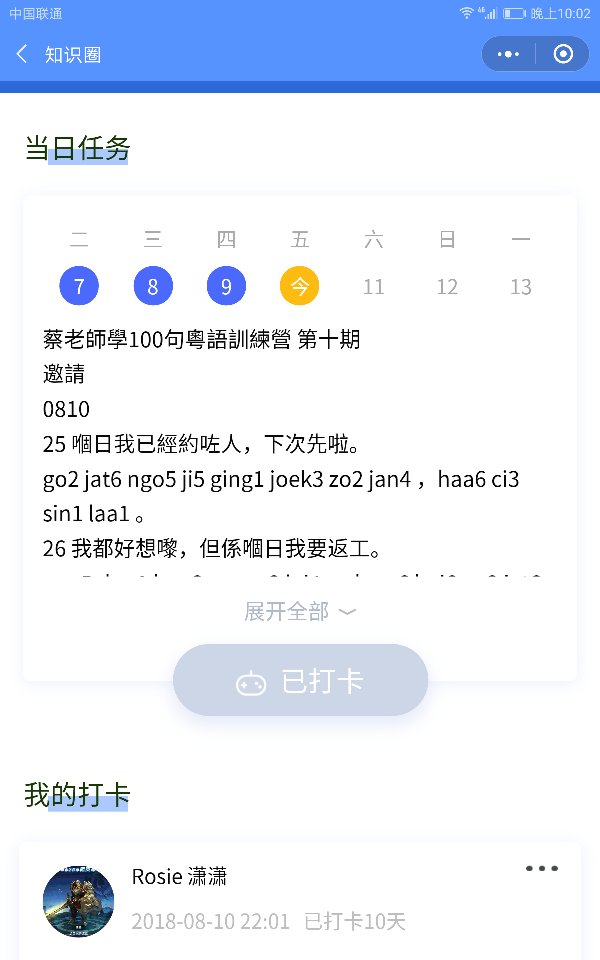Open the mini program more-options menu

point(508,54)
